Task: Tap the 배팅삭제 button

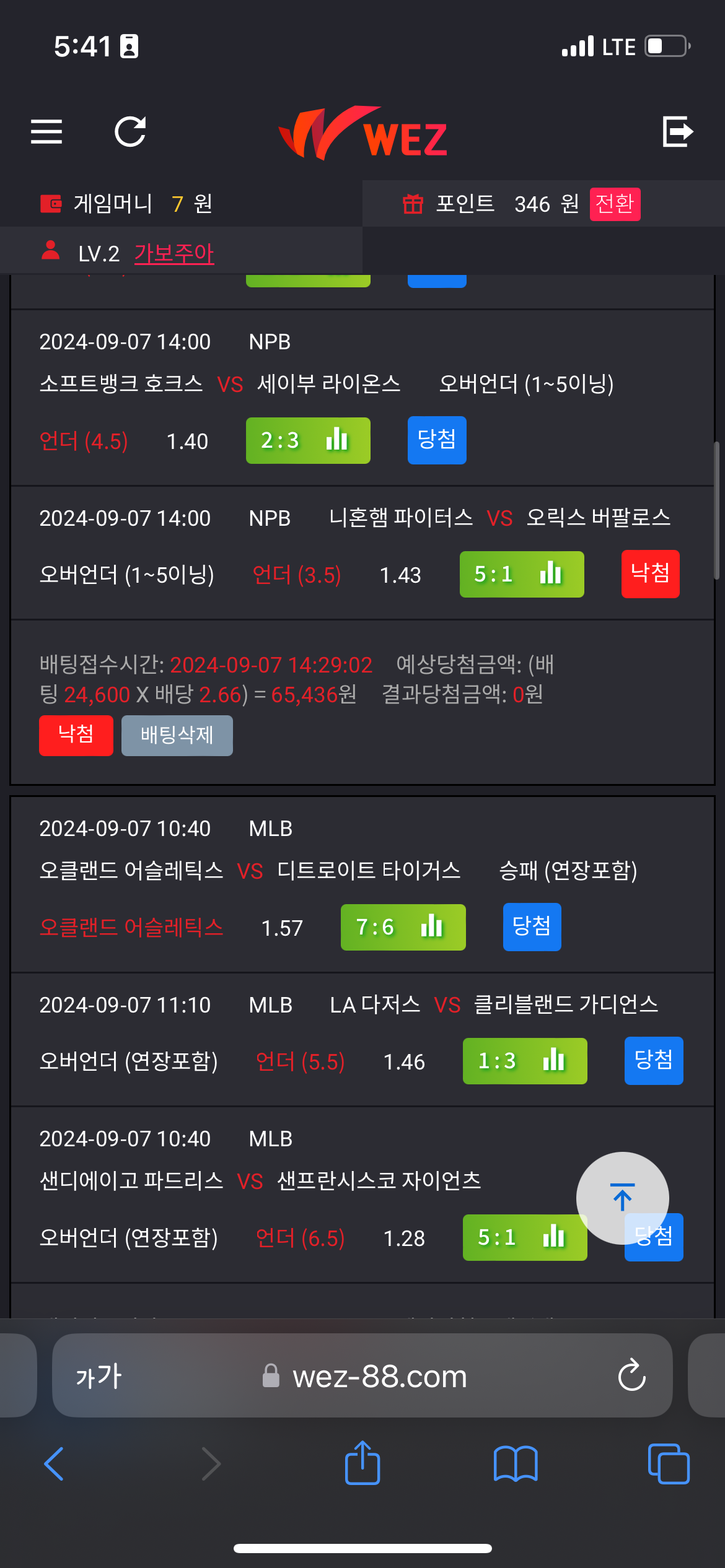Action: (x=177, y=735)
